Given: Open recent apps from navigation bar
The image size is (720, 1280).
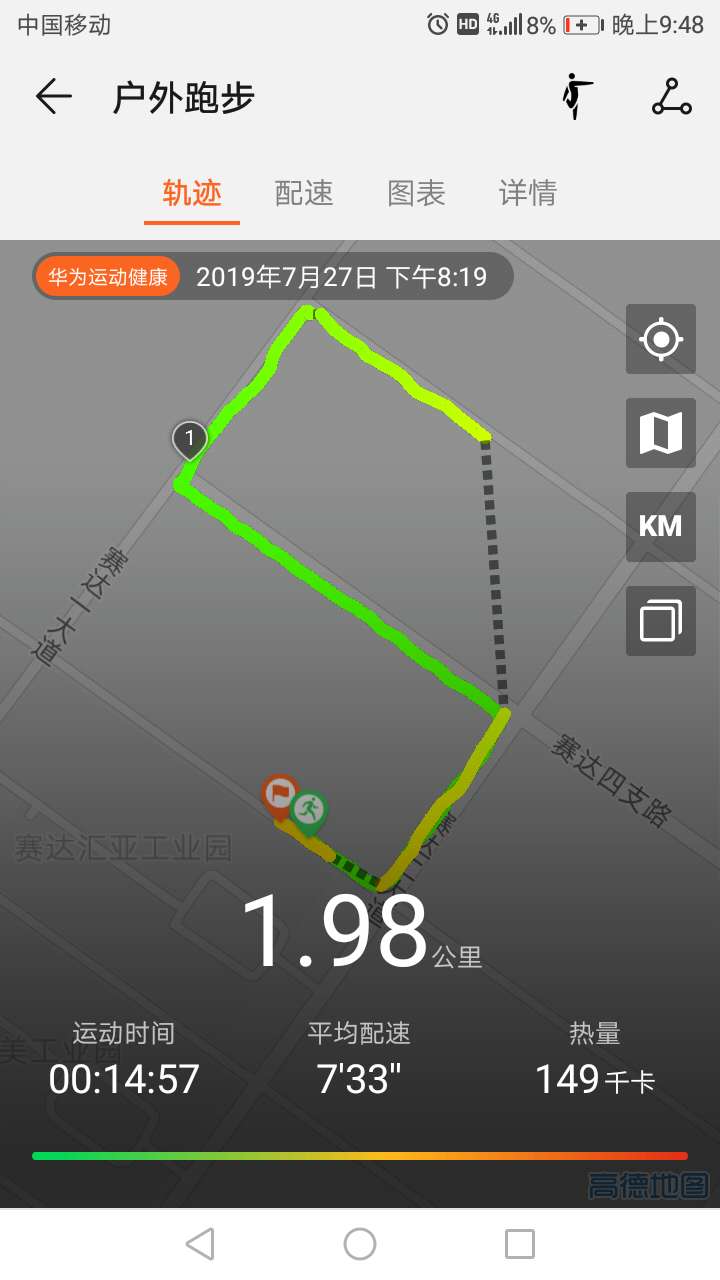Looking at the screenshot, I should click(520, 1244).
